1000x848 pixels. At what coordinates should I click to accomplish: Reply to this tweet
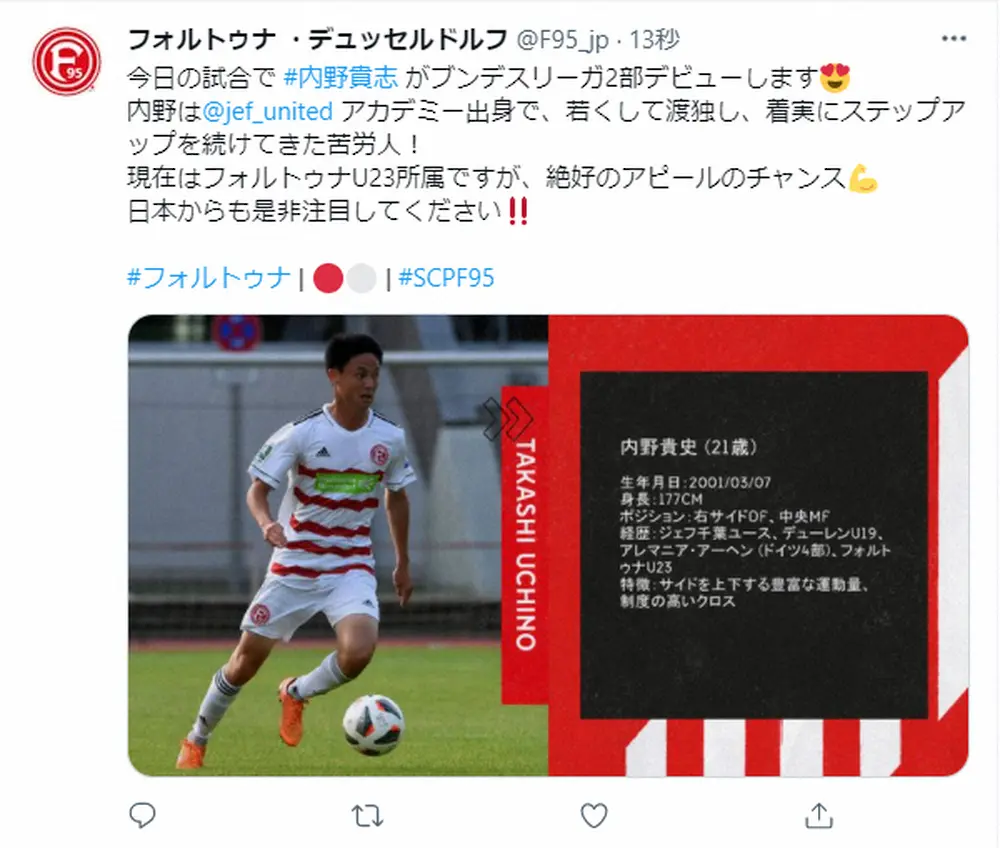pyautogui.click(x=143, y=814)
